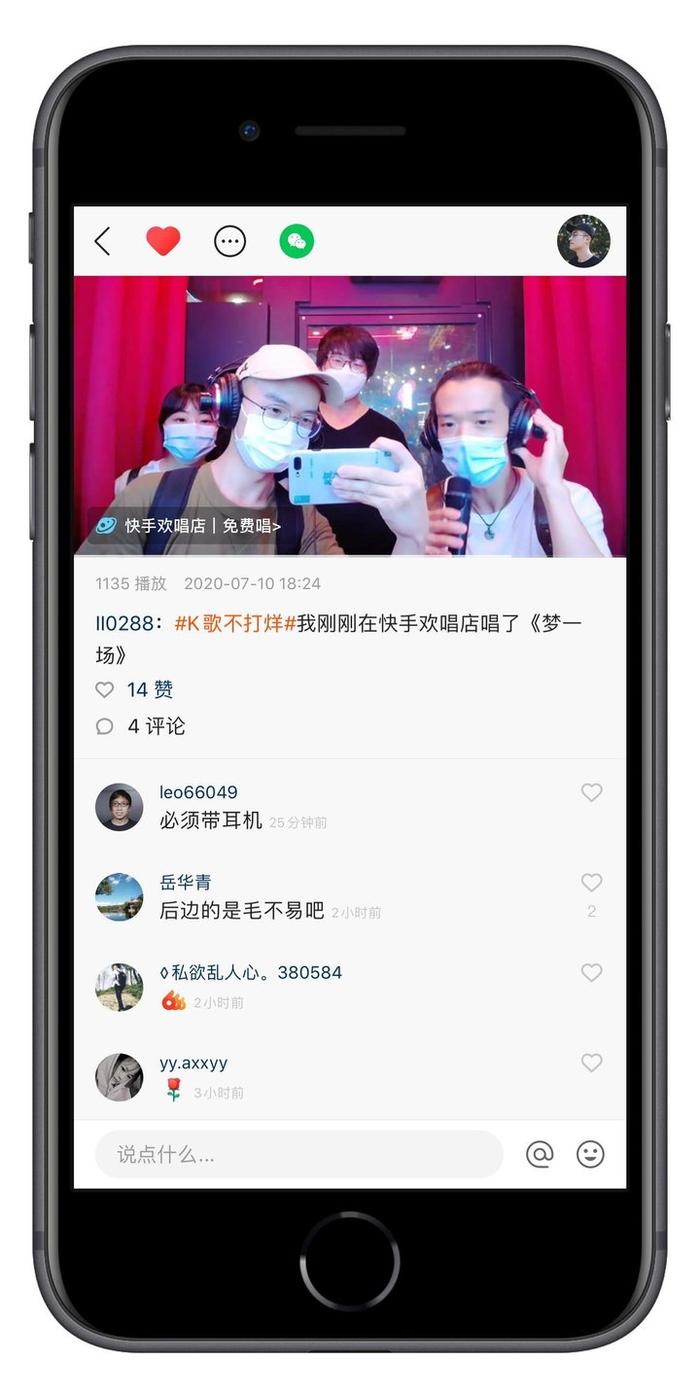Viewport: 700px width, 1395px height.
Task: Open the emoji picker smiley icon
Action: (591, 1154)
